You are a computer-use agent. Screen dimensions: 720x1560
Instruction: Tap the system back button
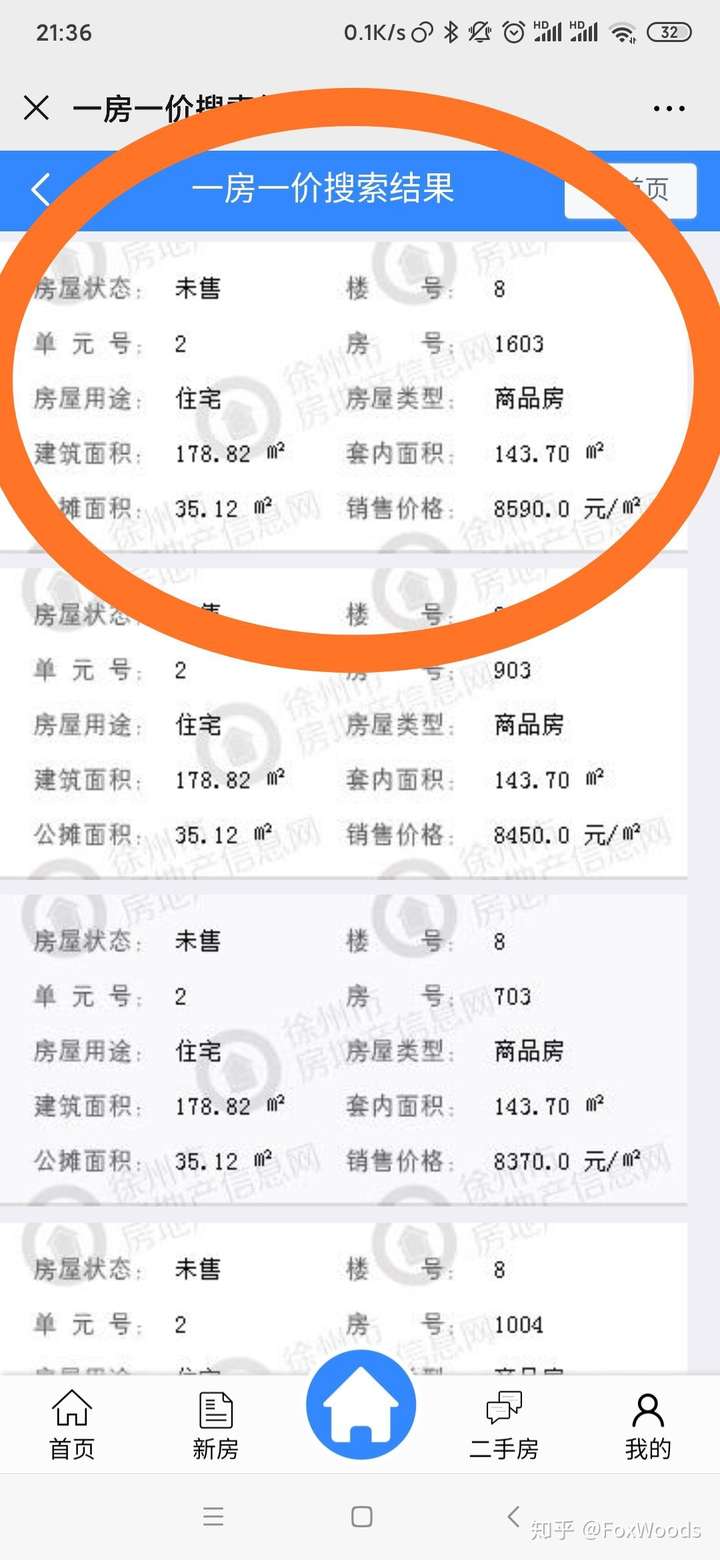click(513, 1516)
